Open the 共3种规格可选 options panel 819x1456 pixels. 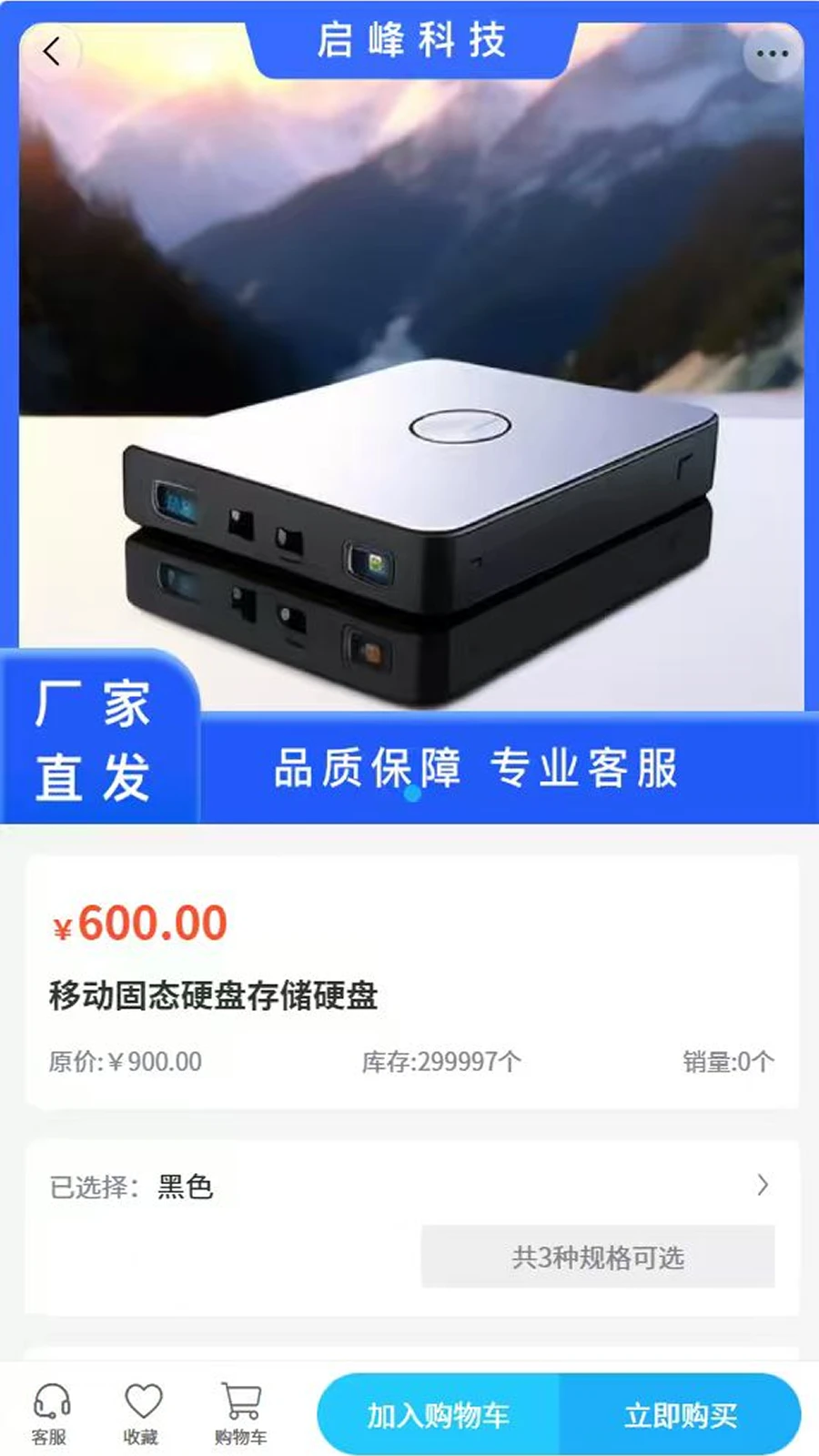tap(600, 1258)
